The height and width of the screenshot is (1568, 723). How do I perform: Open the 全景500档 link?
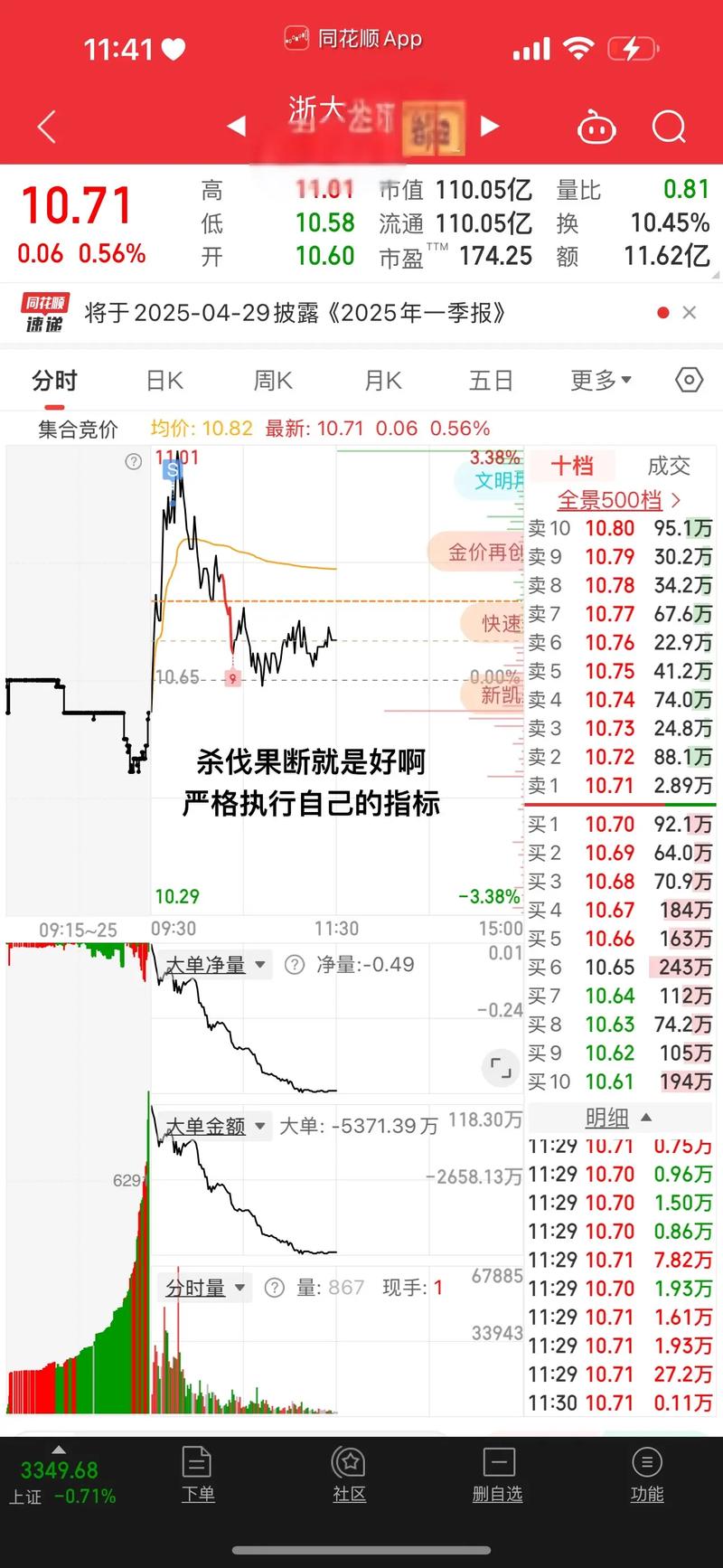click(x=619, y=499)
